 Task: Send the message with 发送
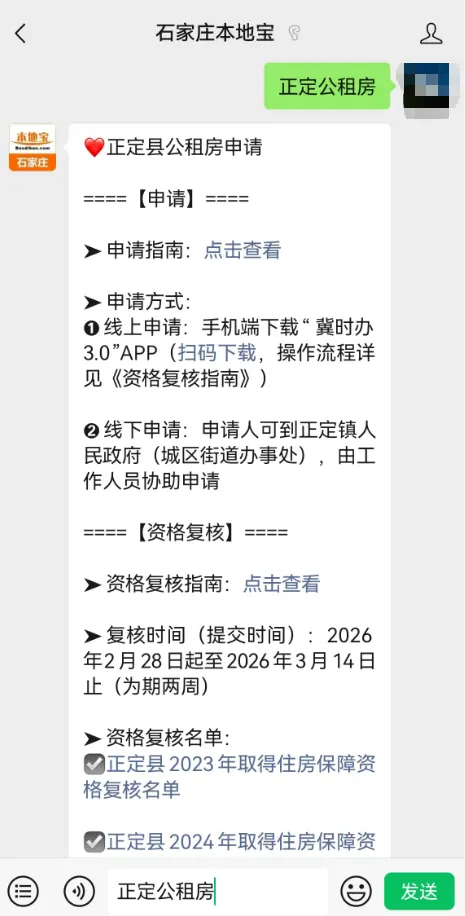click(x=419, y=891)
